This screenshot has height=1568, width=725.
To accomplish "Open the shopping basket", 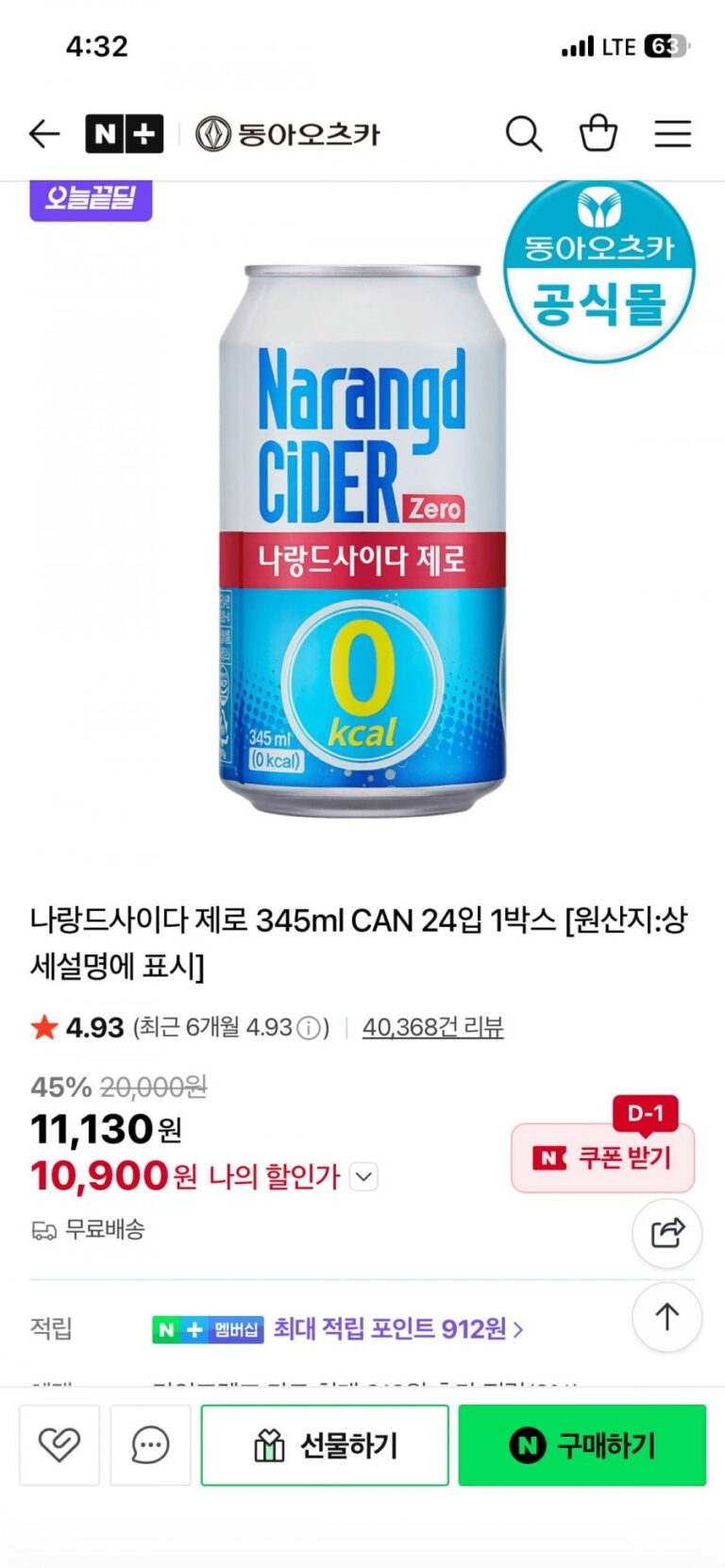I will click(x=598, y=134).
